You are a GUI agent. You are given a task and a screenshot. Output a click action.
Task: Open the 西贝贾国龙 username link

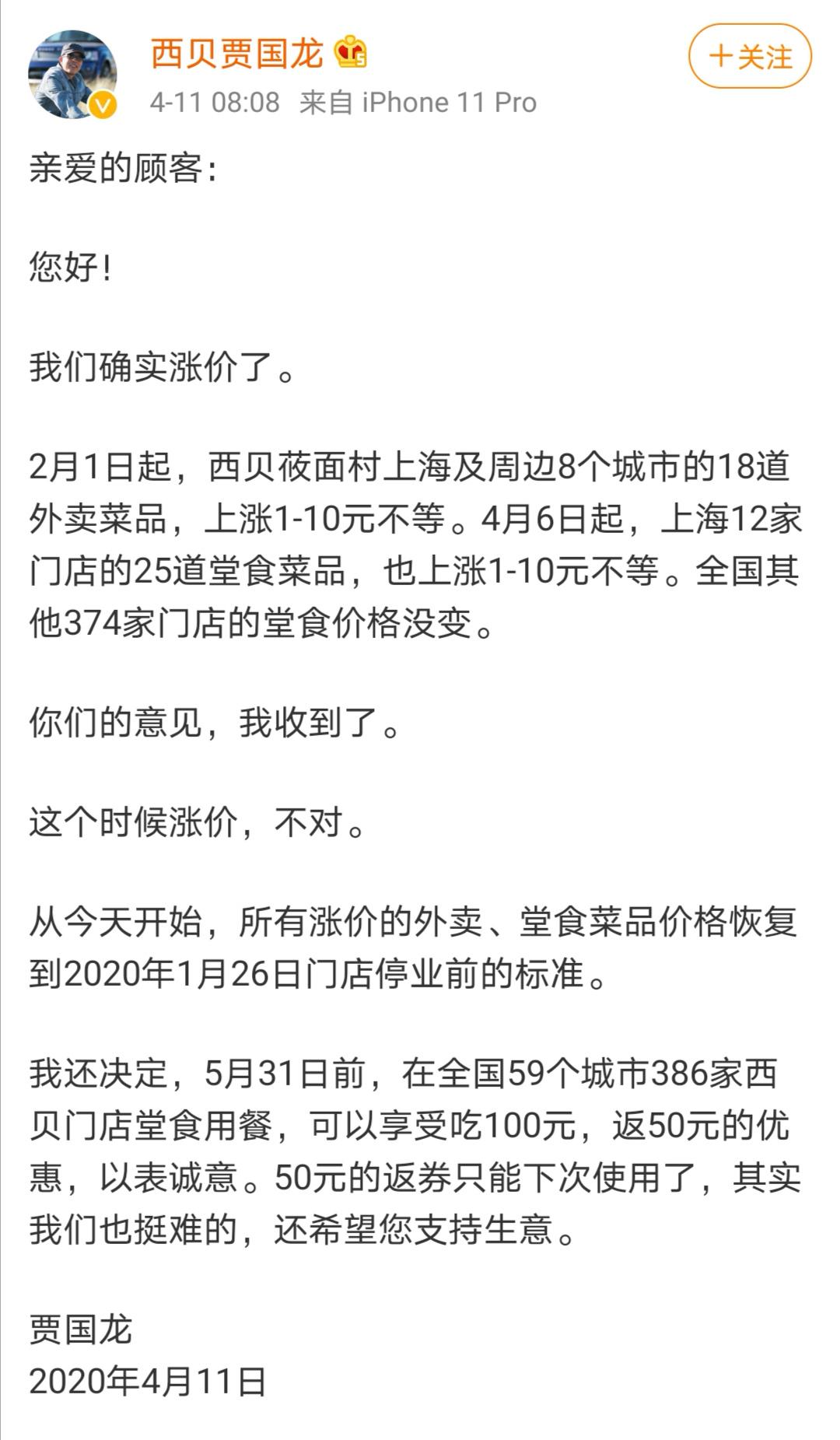coord(236,54)
